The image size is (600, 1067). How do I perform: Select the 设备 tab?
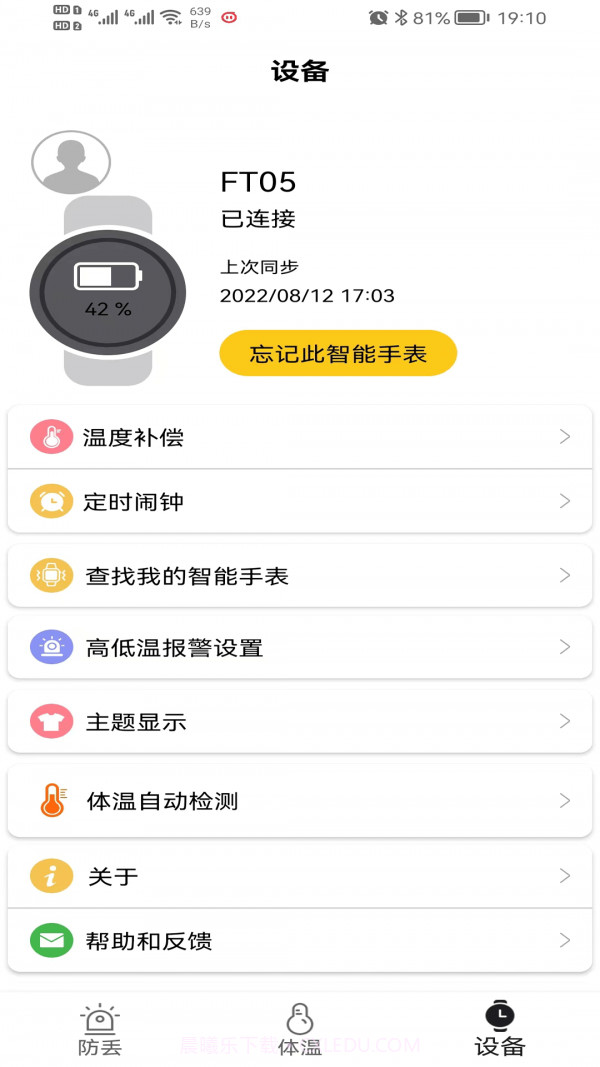click(500, 1031)
